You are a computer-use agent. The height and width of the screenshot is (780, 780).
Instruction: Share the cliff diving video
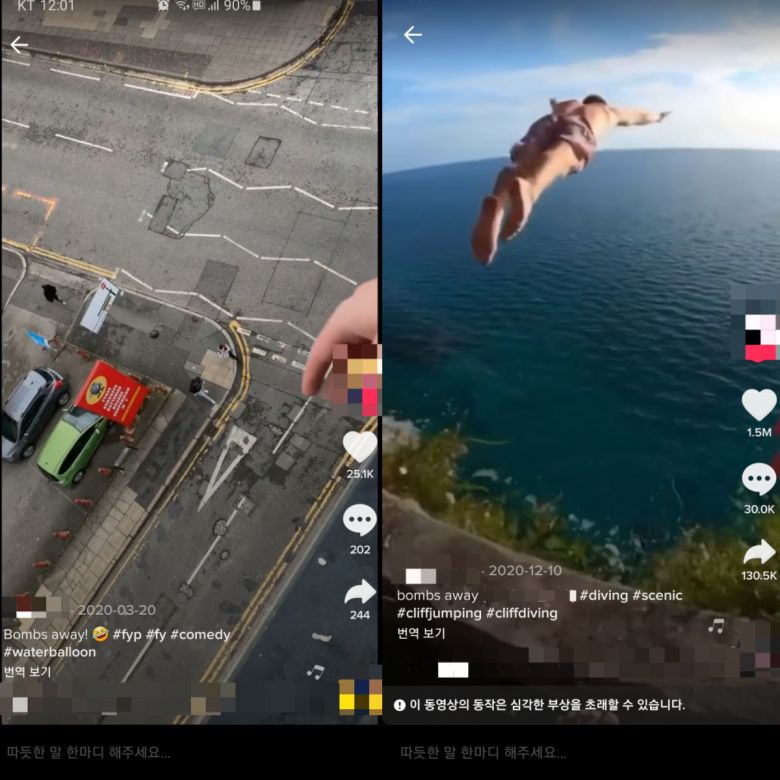[759, 552]
